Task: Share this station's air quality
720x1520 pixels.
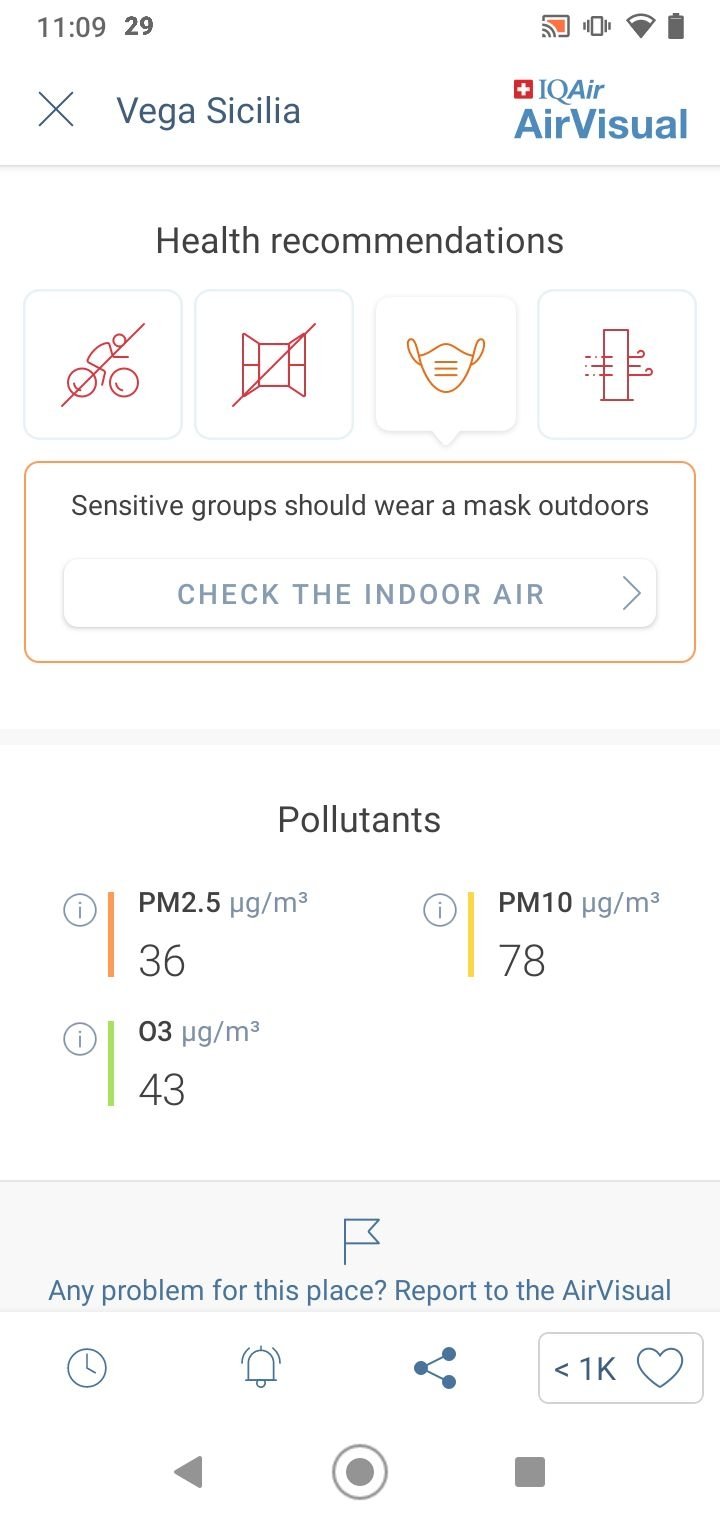Action: (x=435, y=1368)
